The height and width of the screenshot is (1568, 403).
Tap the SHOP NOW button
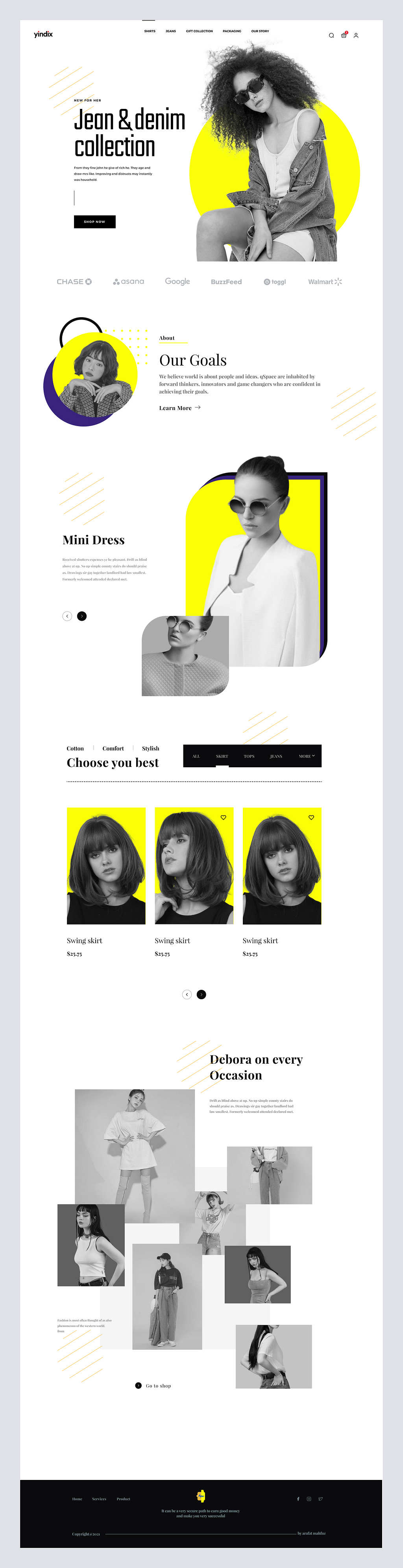point(94,222)
